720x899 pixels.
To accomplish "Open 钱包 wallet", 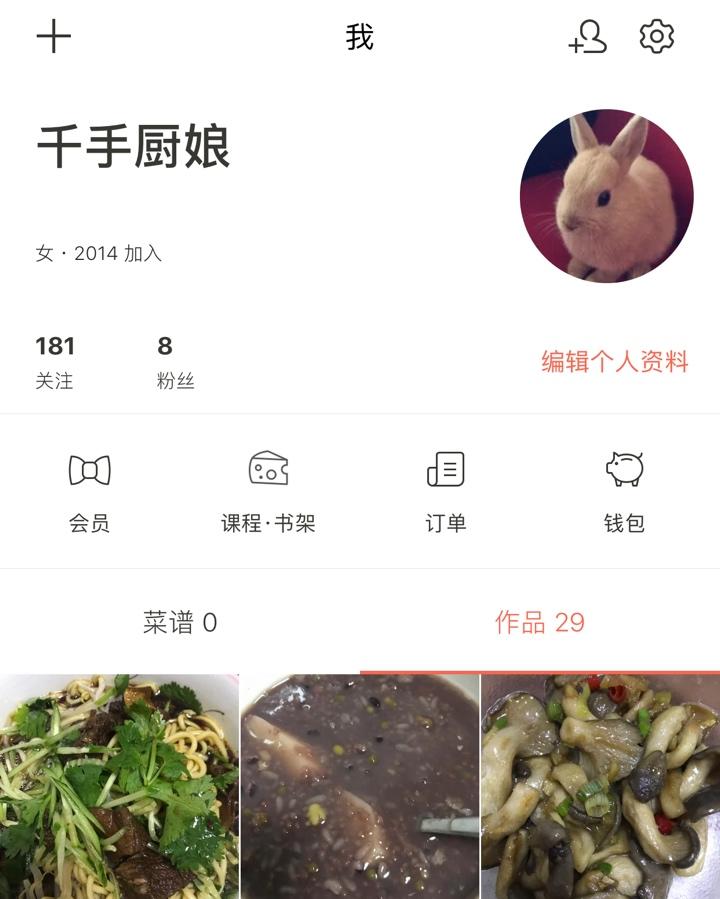I will [625, 490].
